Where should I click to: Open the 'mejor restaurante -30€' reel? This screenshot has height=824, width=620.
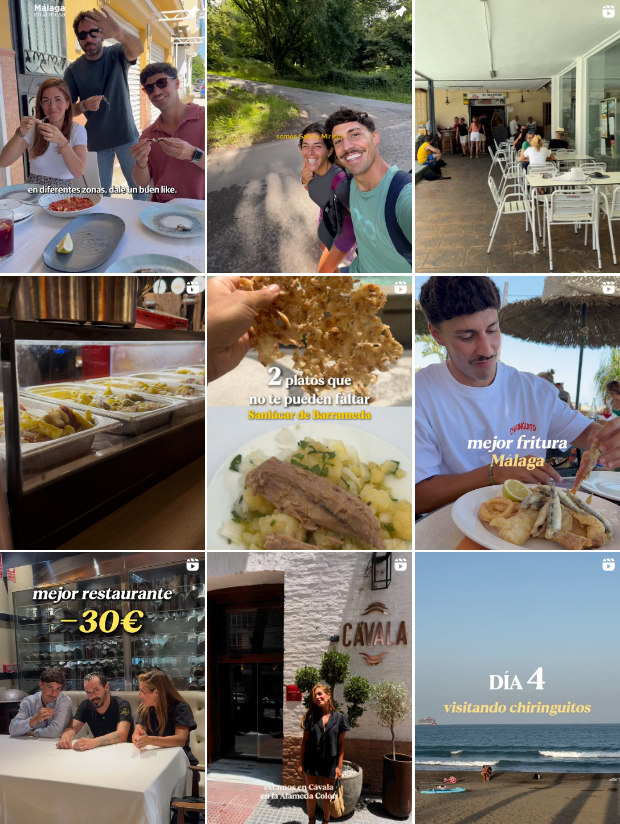coord(102,688)
